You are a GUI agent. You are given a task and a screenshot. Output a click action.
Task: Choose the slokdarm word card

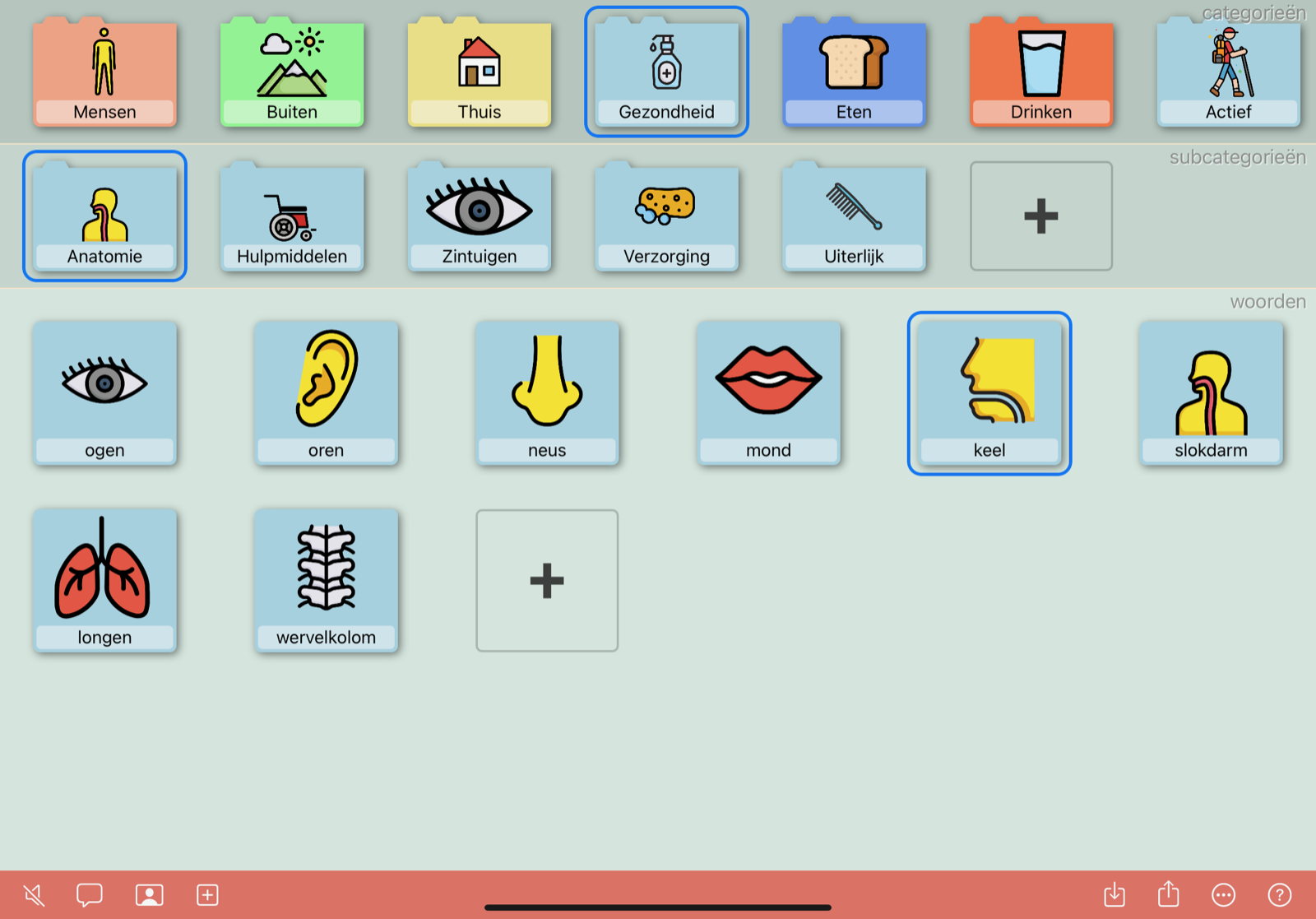pyautogui.click(x=1211, y=393)
